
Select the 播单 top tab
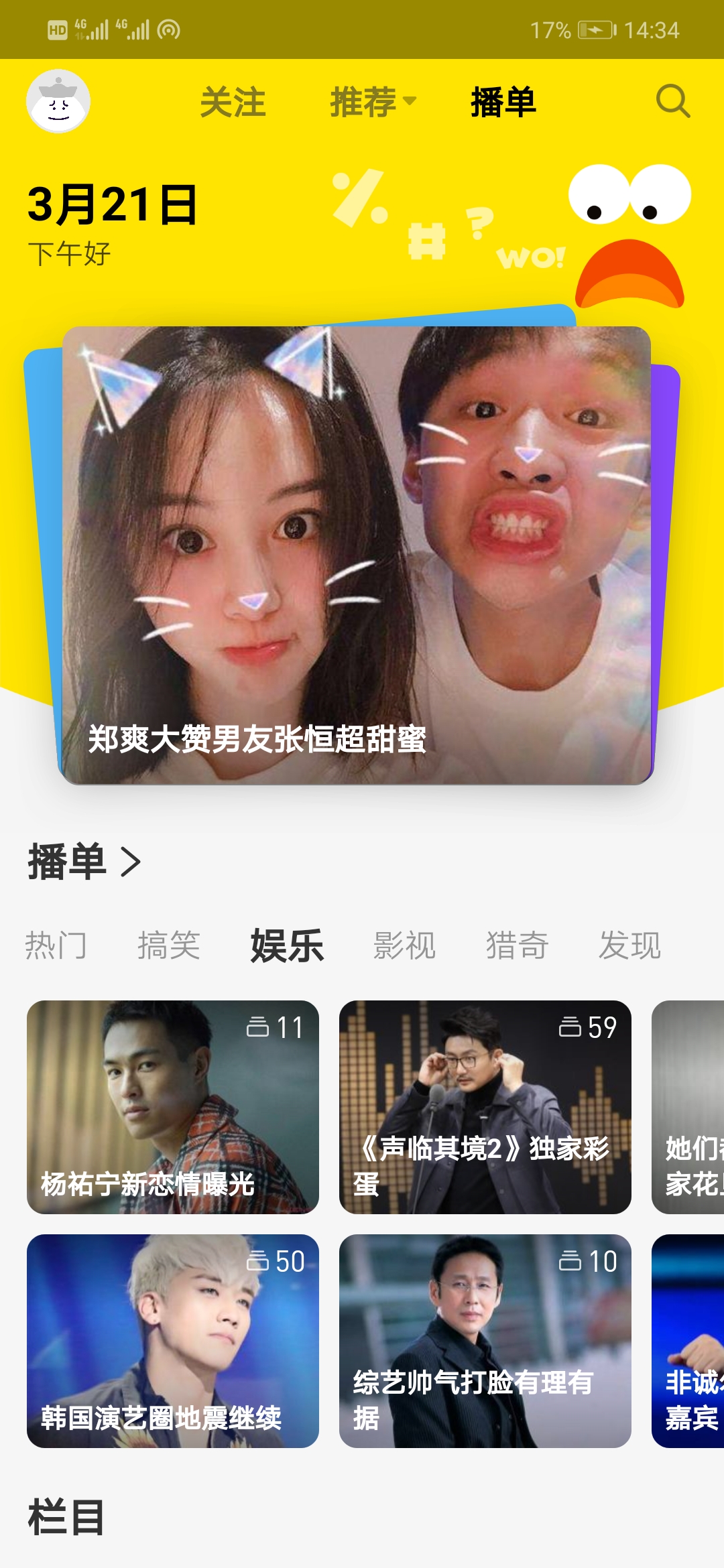(x=503, y=103)
